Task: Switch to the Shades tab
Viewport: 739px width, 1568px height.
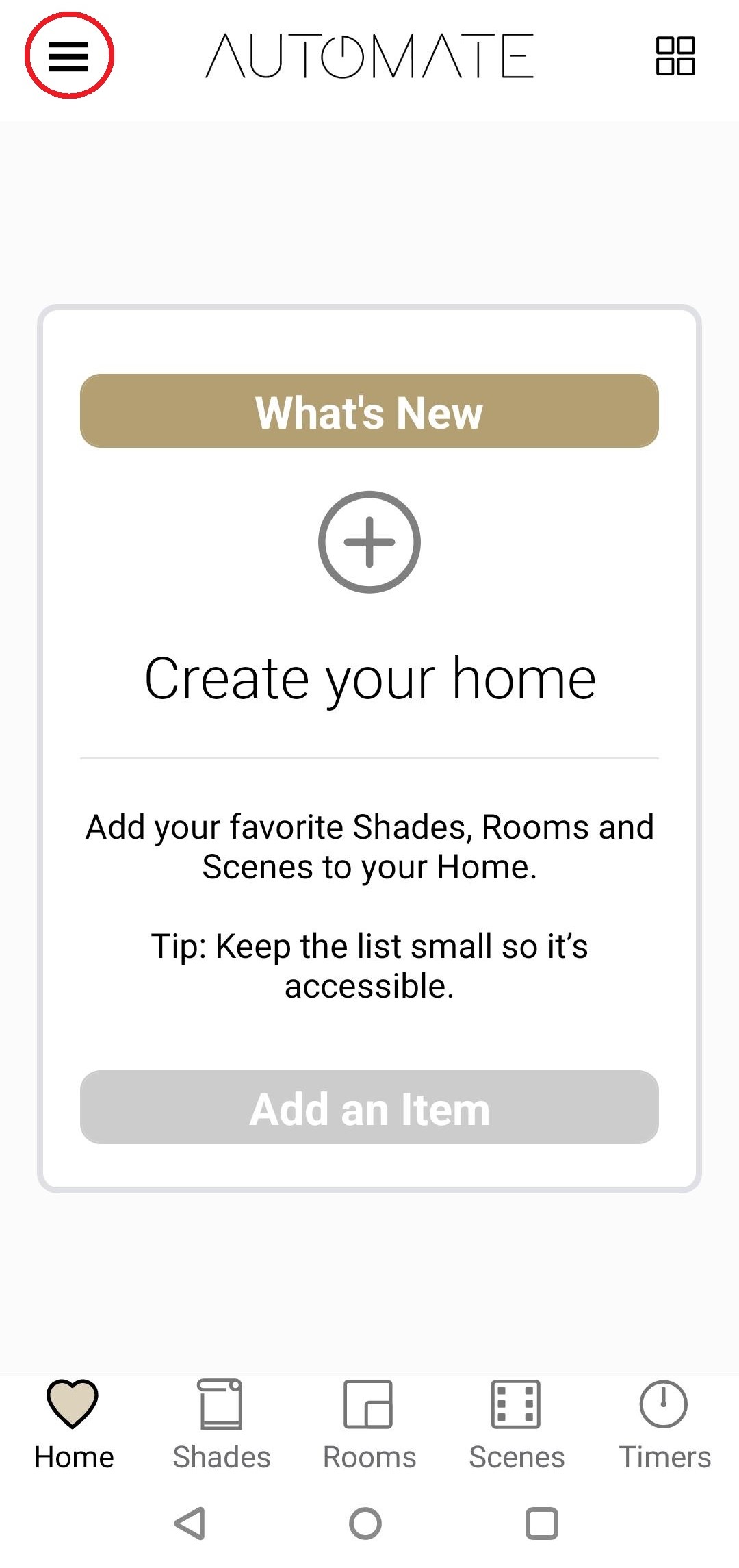Action: pyautogui.click(x=221, y=1425)
